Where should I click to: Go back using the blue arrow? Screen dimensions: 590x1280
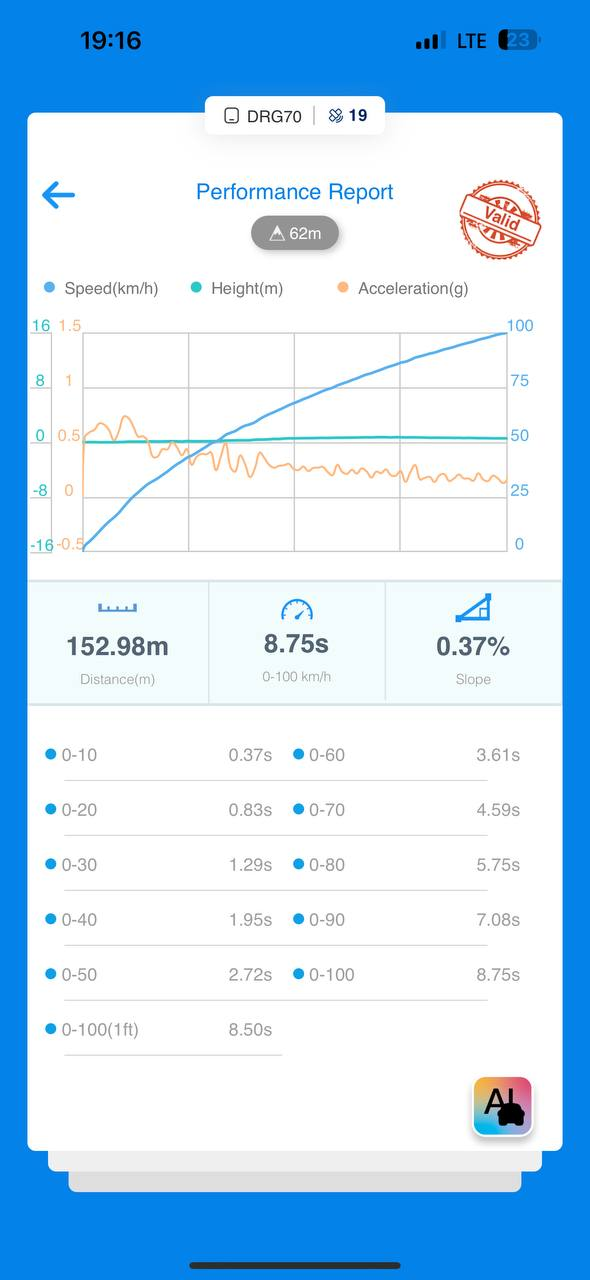click(x=58, y=195)
